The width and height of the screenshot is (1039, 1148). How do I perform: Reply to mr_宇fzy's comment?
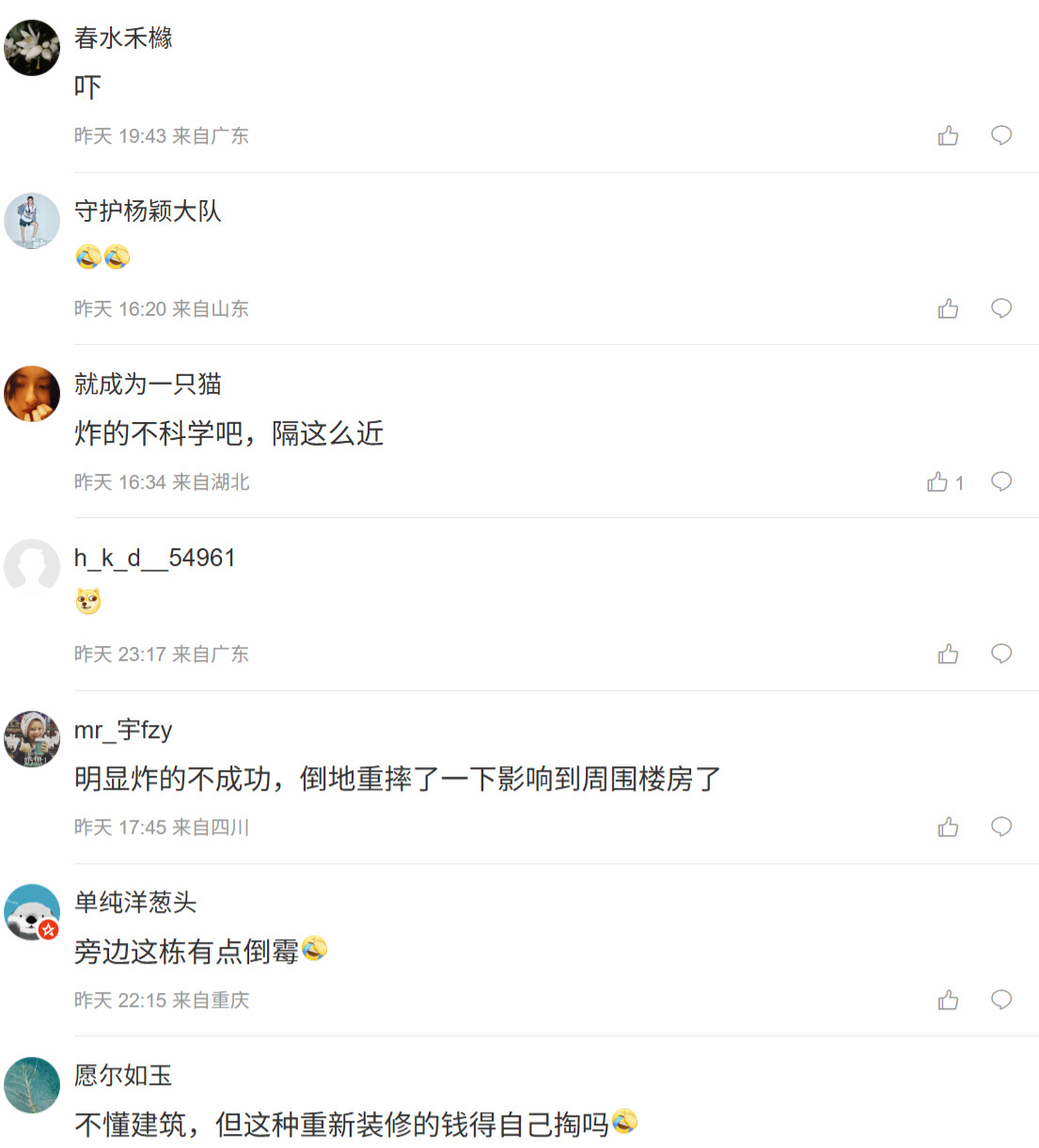(x=1001, y=827)
